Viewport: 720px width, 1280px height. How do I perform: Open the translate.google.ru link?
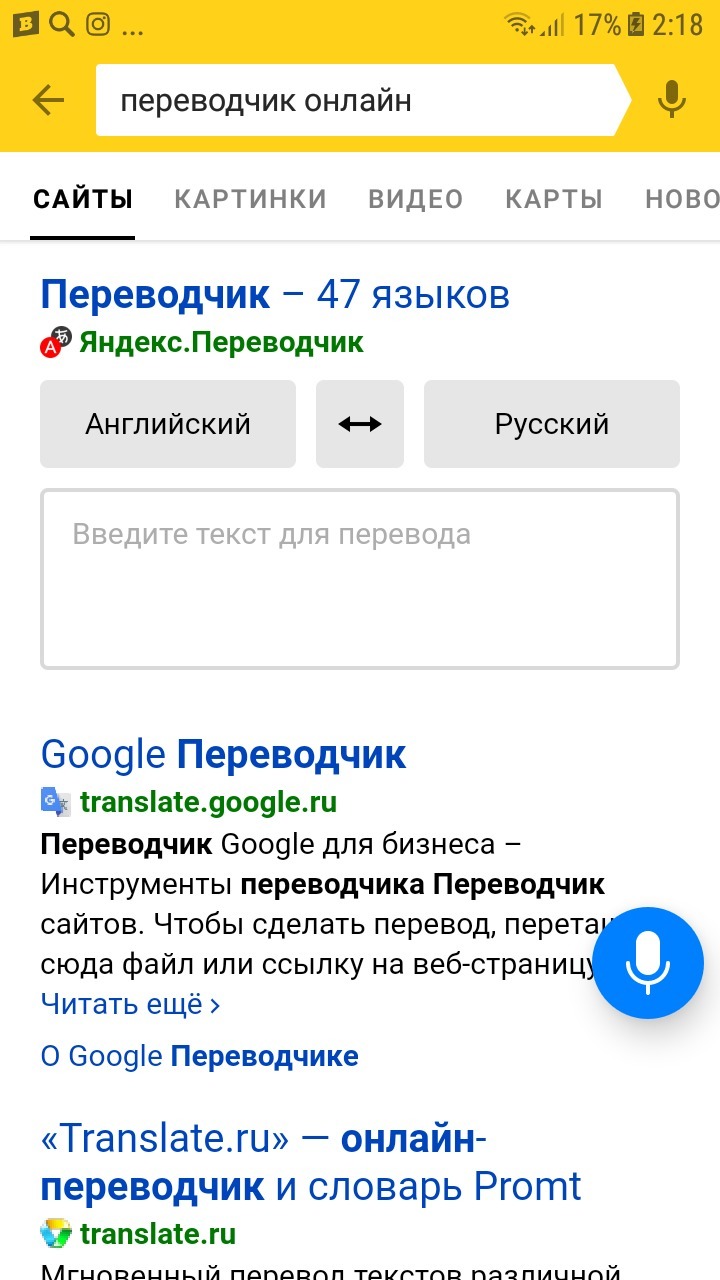(208, 802)
